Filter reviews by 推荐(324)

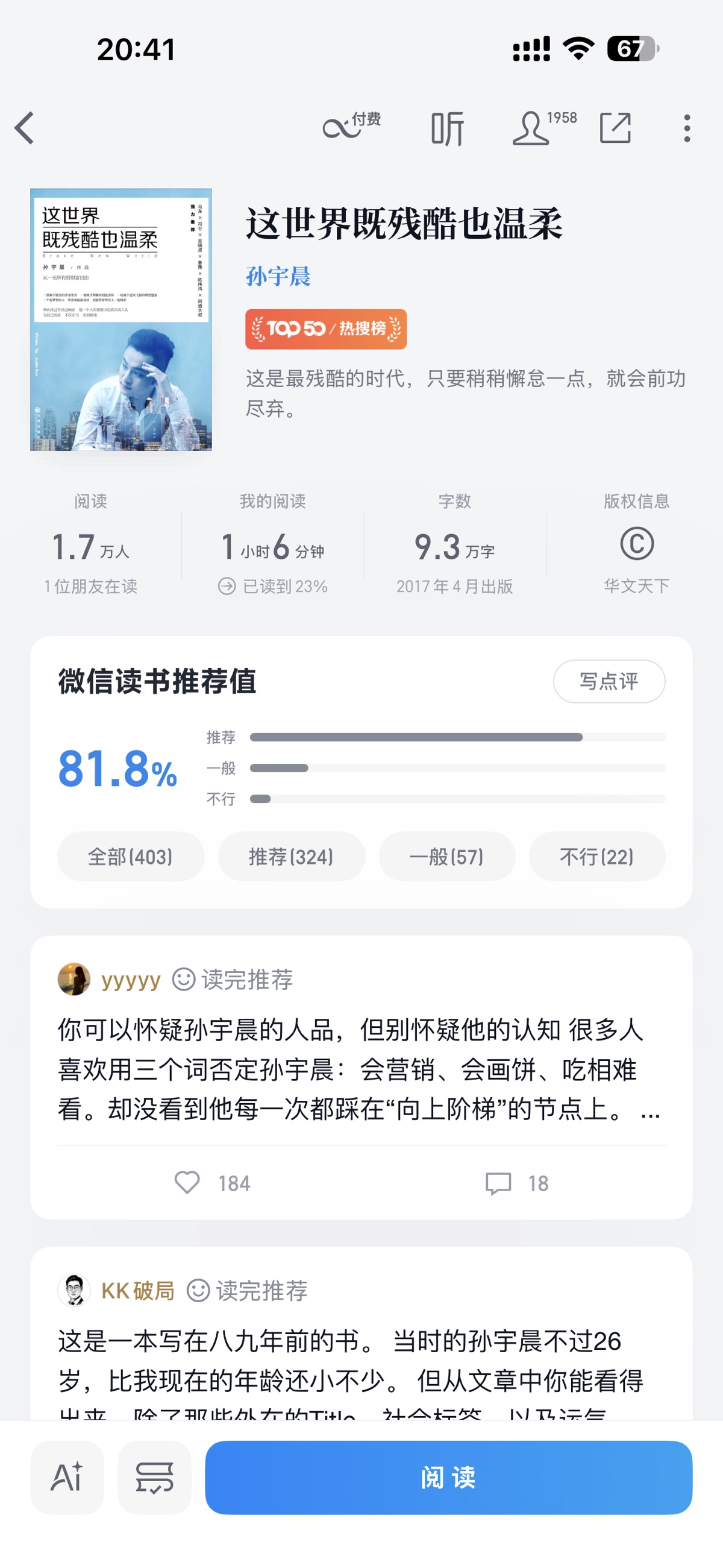coord(291,857)
